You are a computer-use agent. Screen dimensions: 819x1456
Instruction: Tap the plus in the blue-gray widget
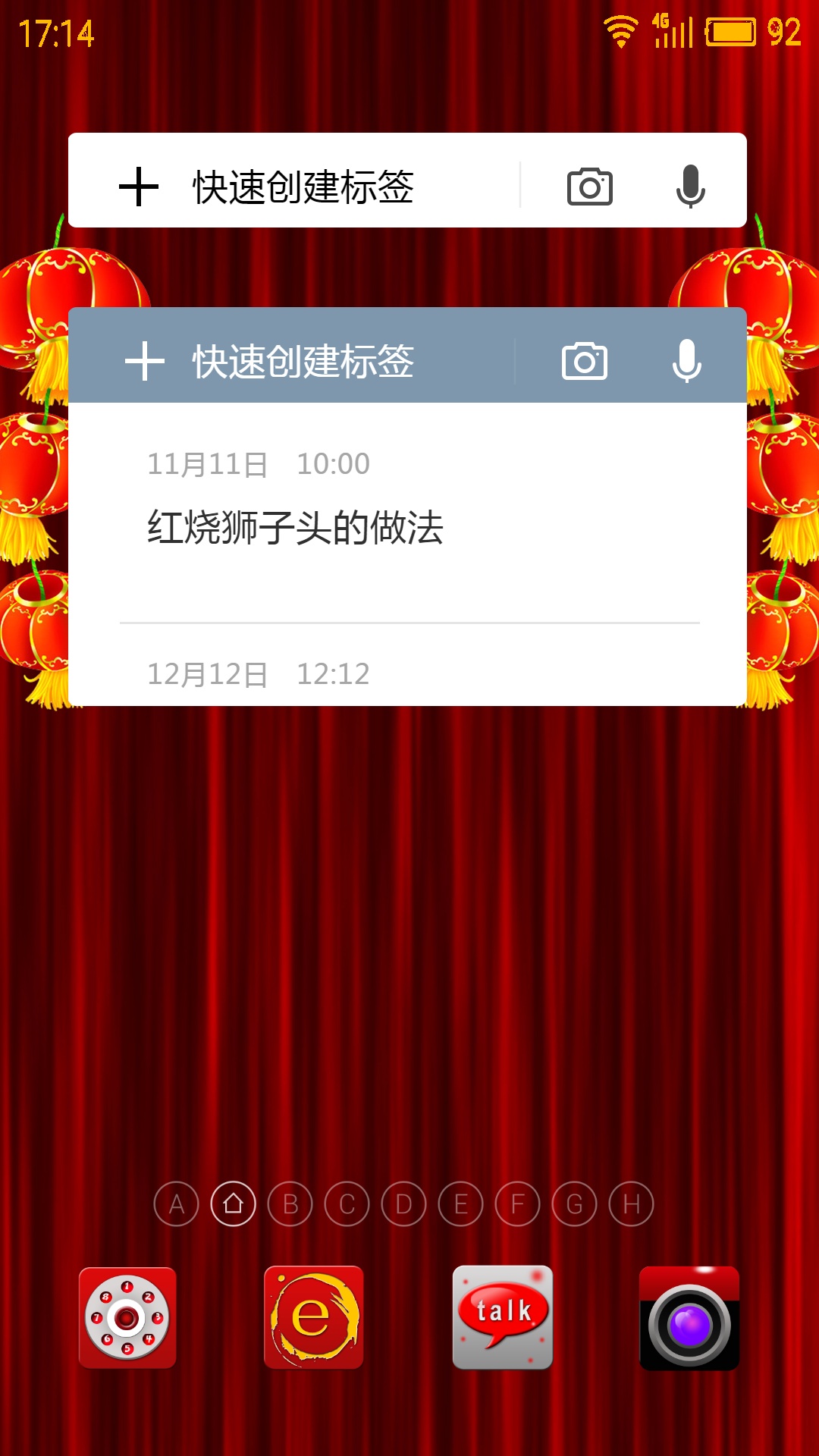coord(145,361)
